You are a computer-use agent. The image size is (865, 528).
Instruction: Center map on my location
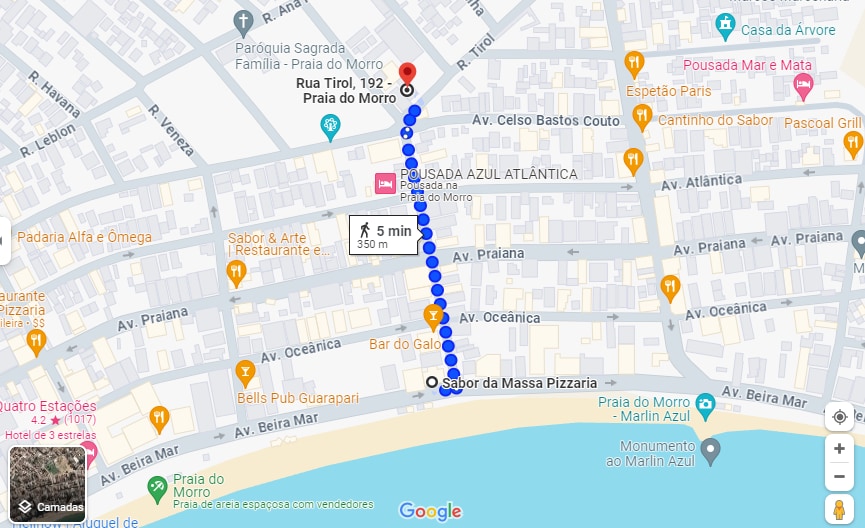point(839,417)
